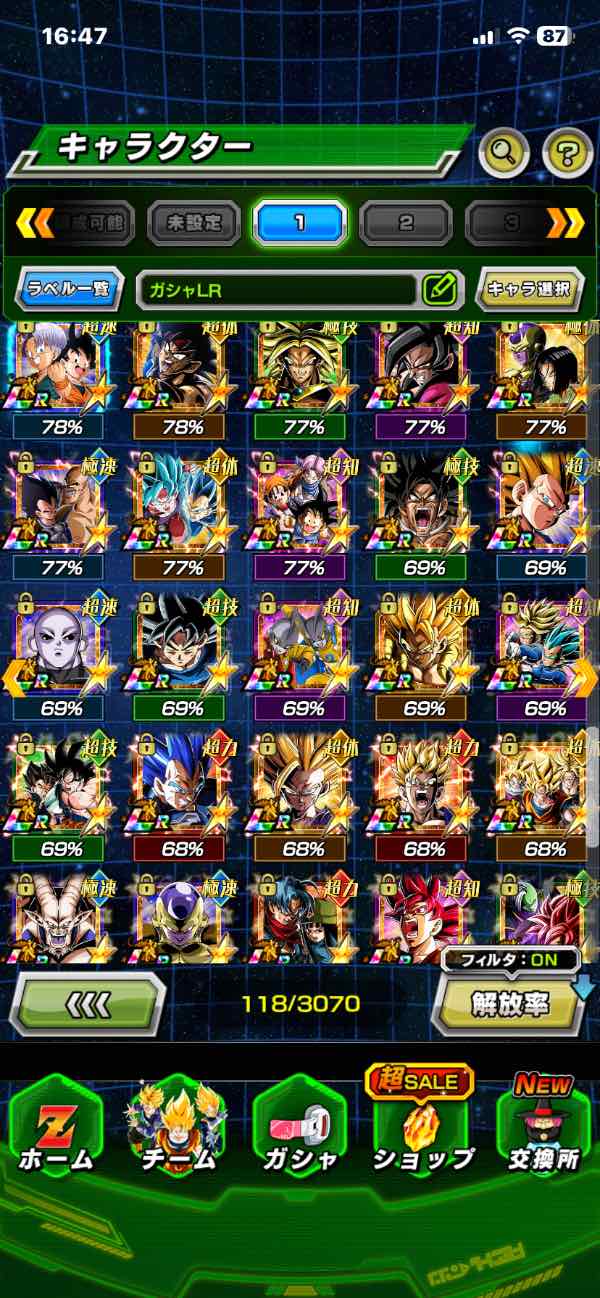Go back with the triple-arrow button

click(x=88, y=1003)
